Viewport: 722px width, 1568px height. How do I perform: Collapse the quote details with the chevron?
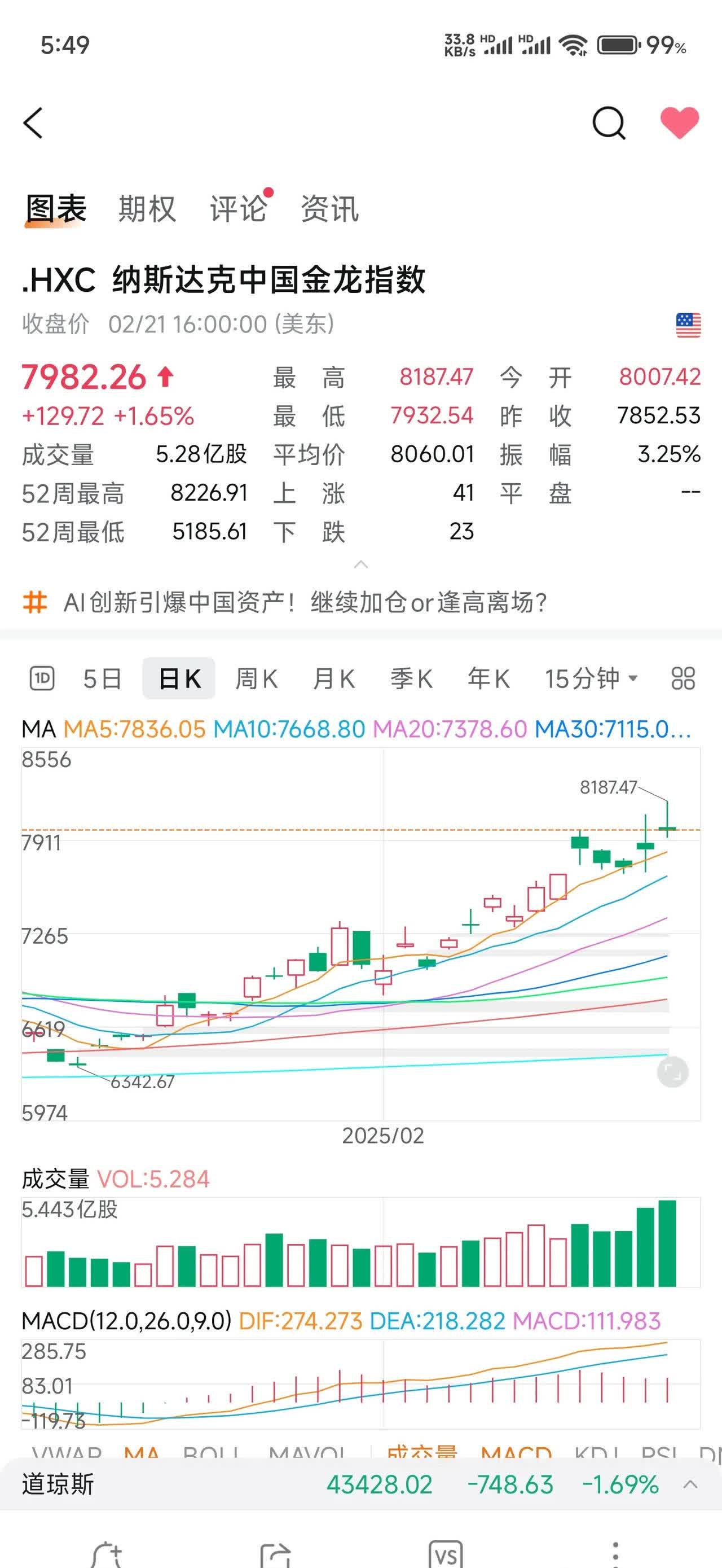360,564
